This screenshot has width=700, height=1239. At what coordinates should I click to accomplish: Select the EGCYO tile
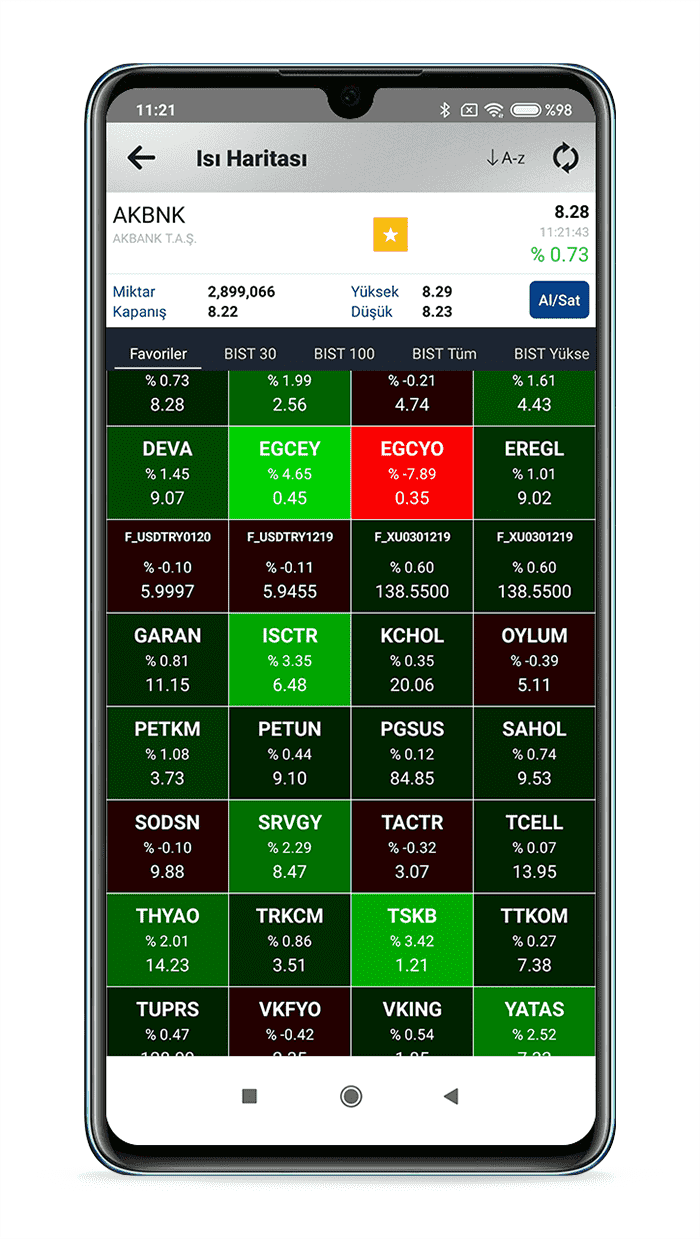[x=412, y=473]
